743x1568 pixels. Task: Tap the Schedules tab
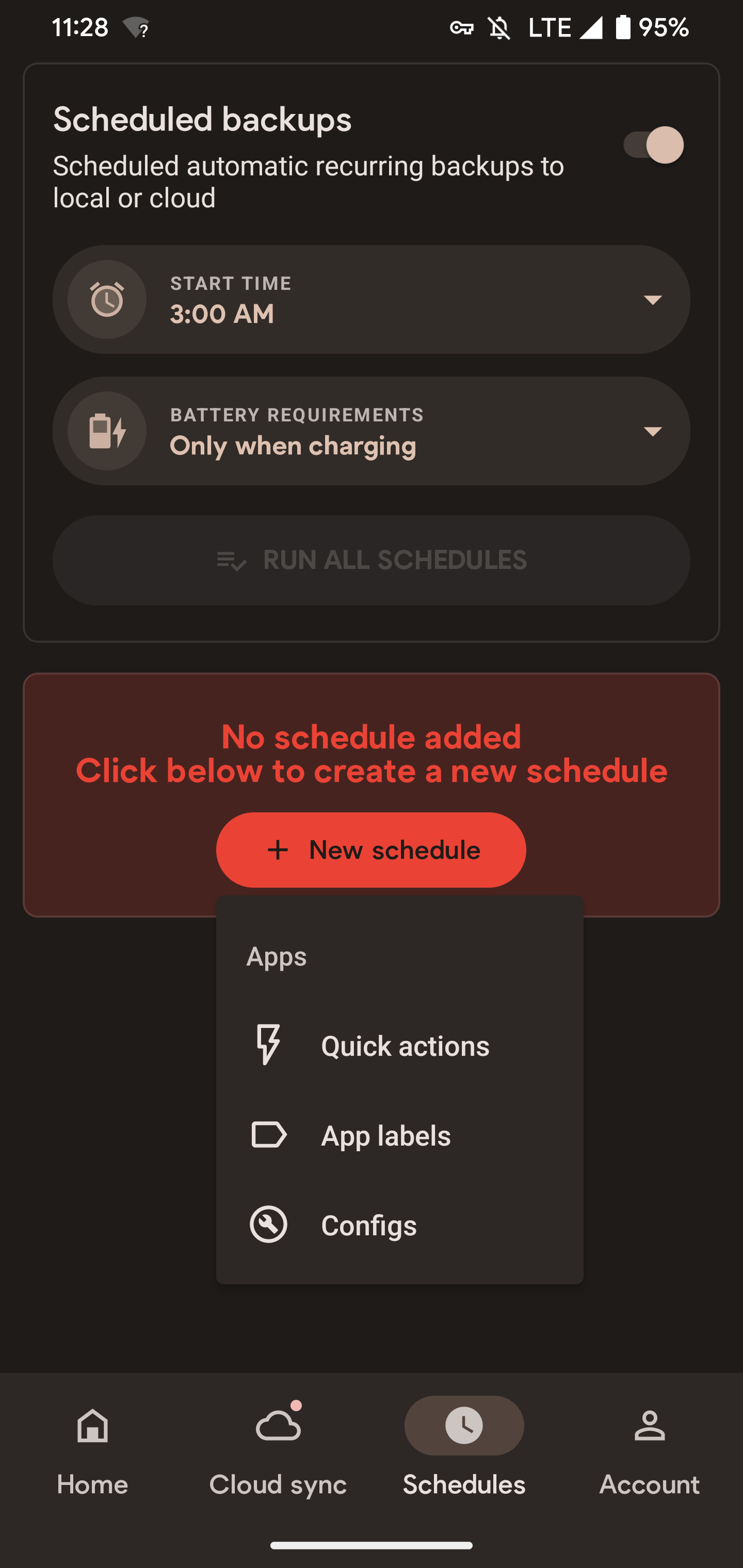click(x=464, y=1450)
